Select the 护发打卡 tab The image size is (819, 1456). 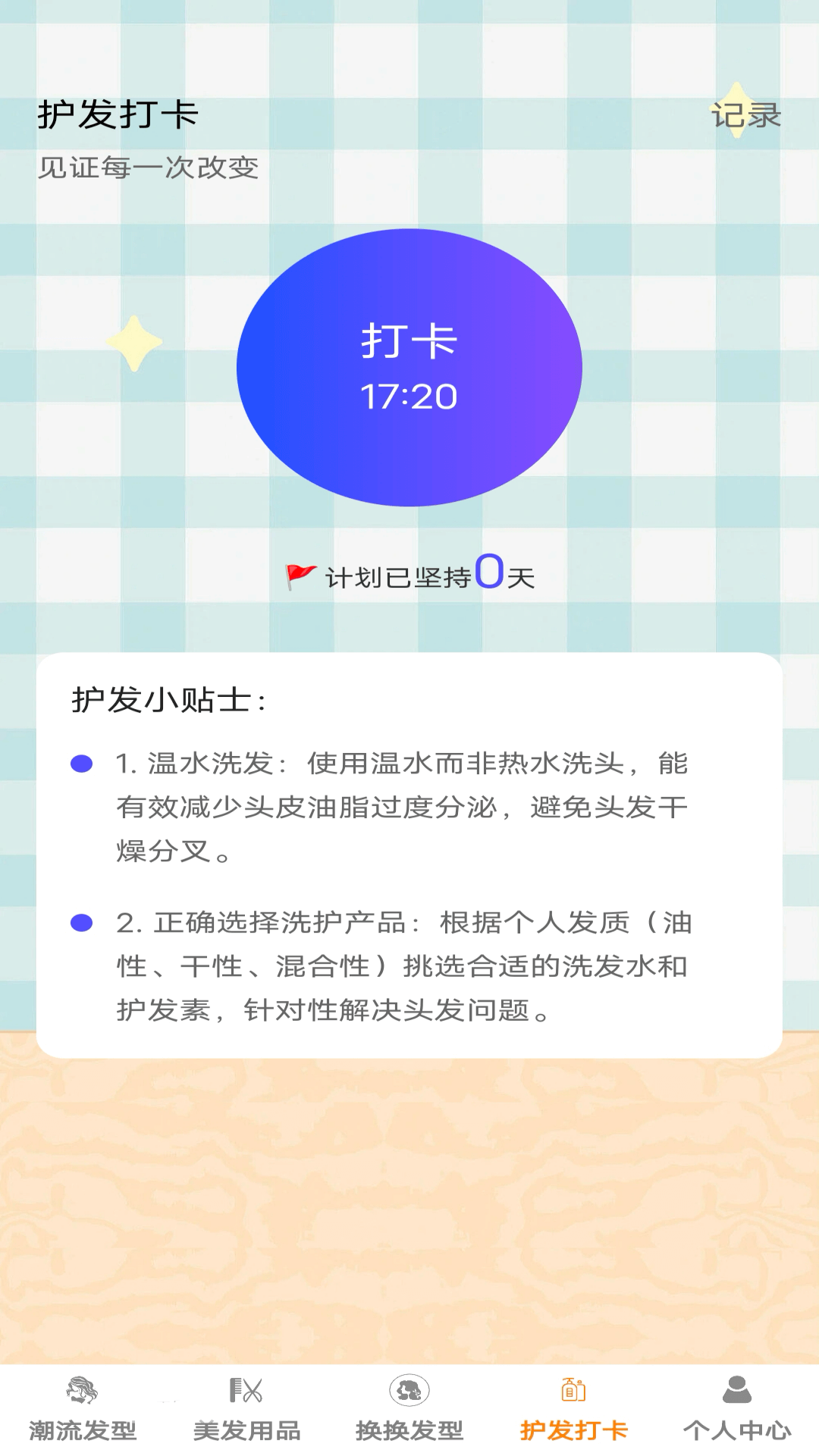tap(573, 1409)
